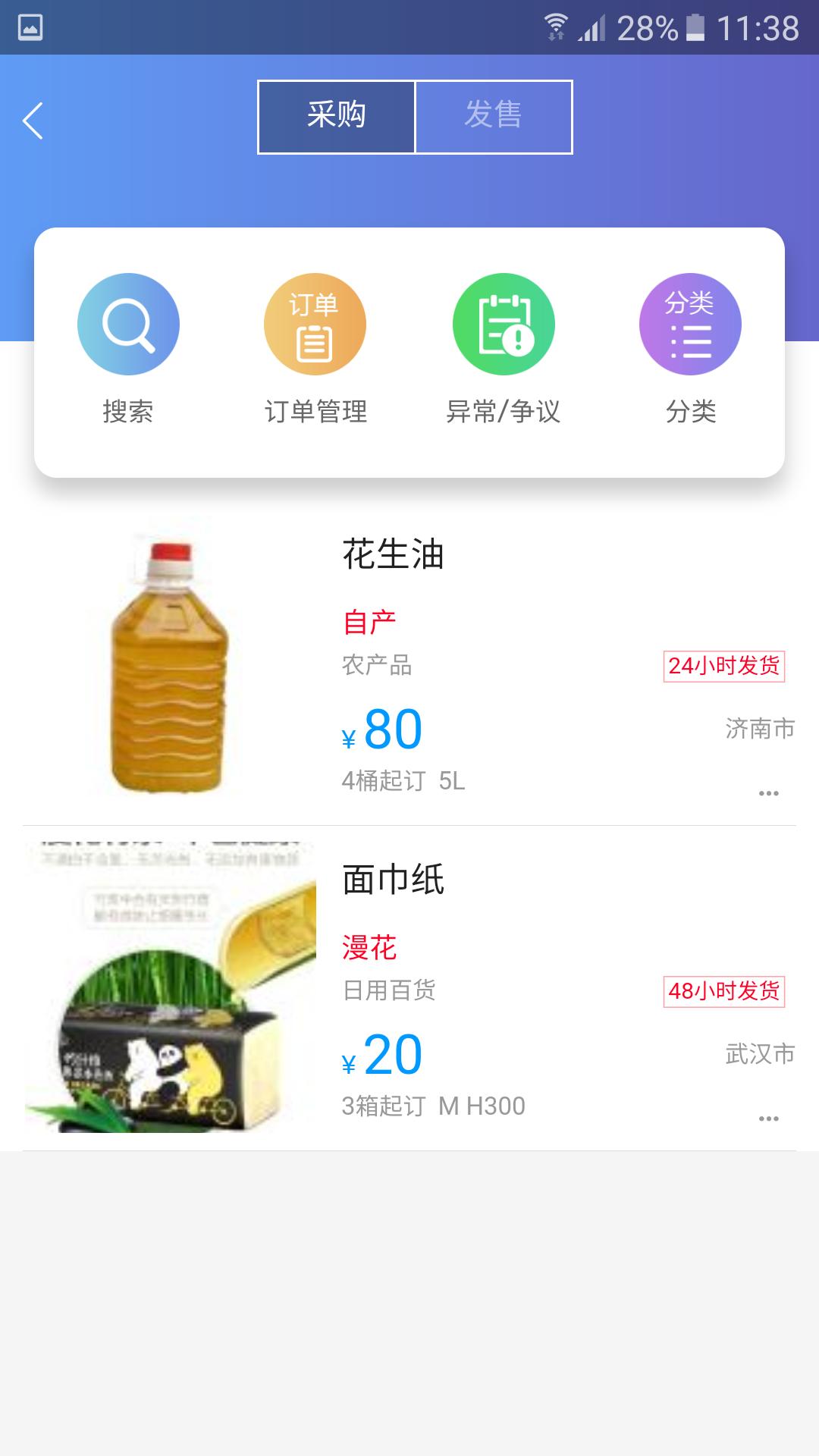Open more options for 花生油
The height and width of the screenshot is (1456, 819).
coord(768,793)
